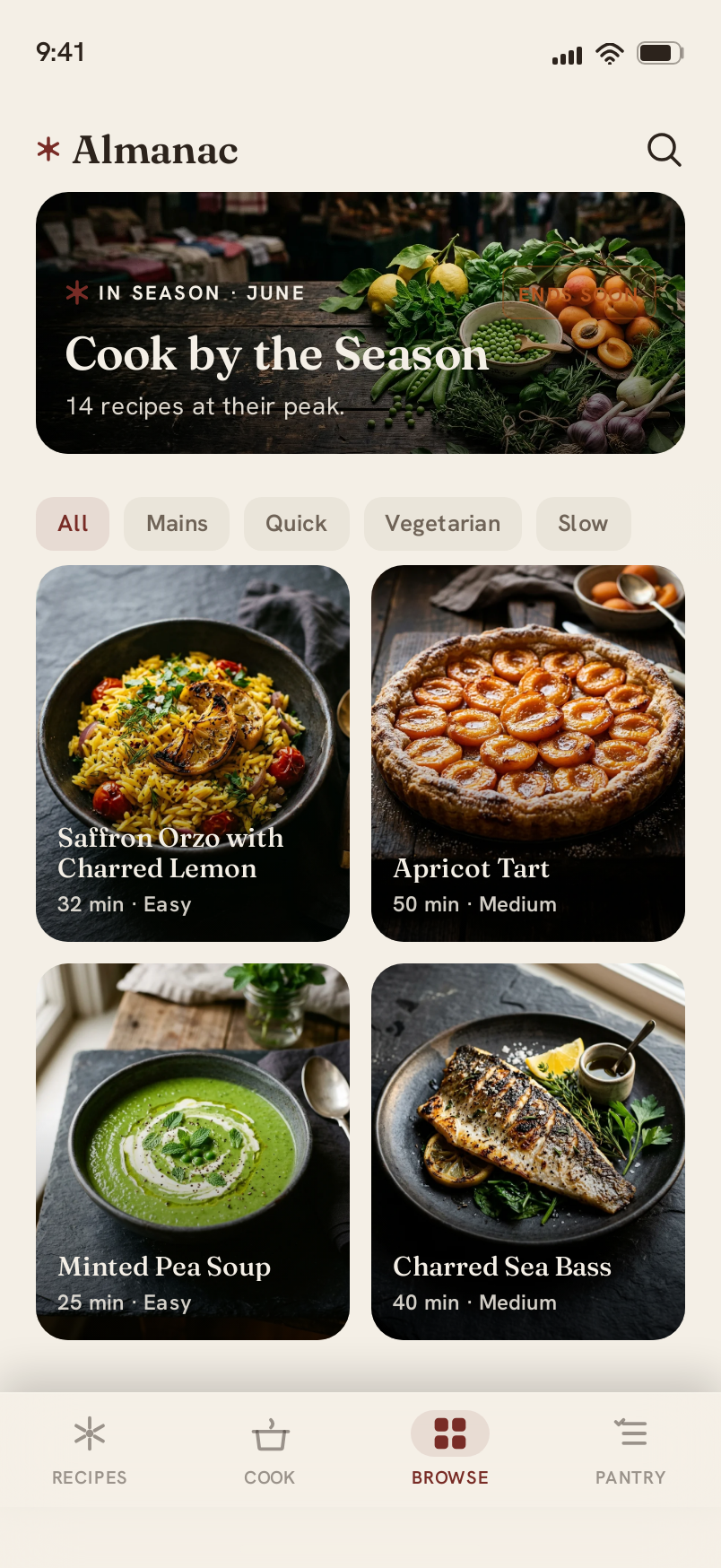Select the Browse tab

click(x=450, y=1450)
